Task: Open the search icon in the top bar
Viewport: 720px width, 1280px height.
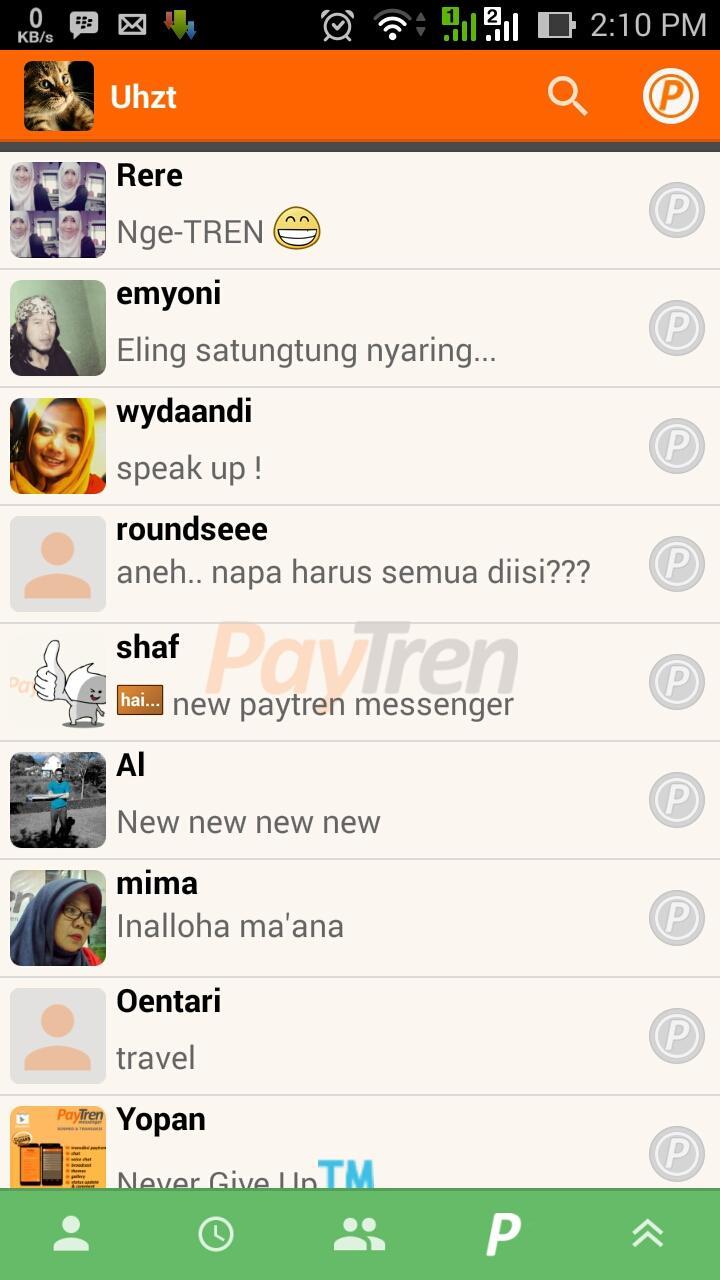Action: tap(567, 96)
